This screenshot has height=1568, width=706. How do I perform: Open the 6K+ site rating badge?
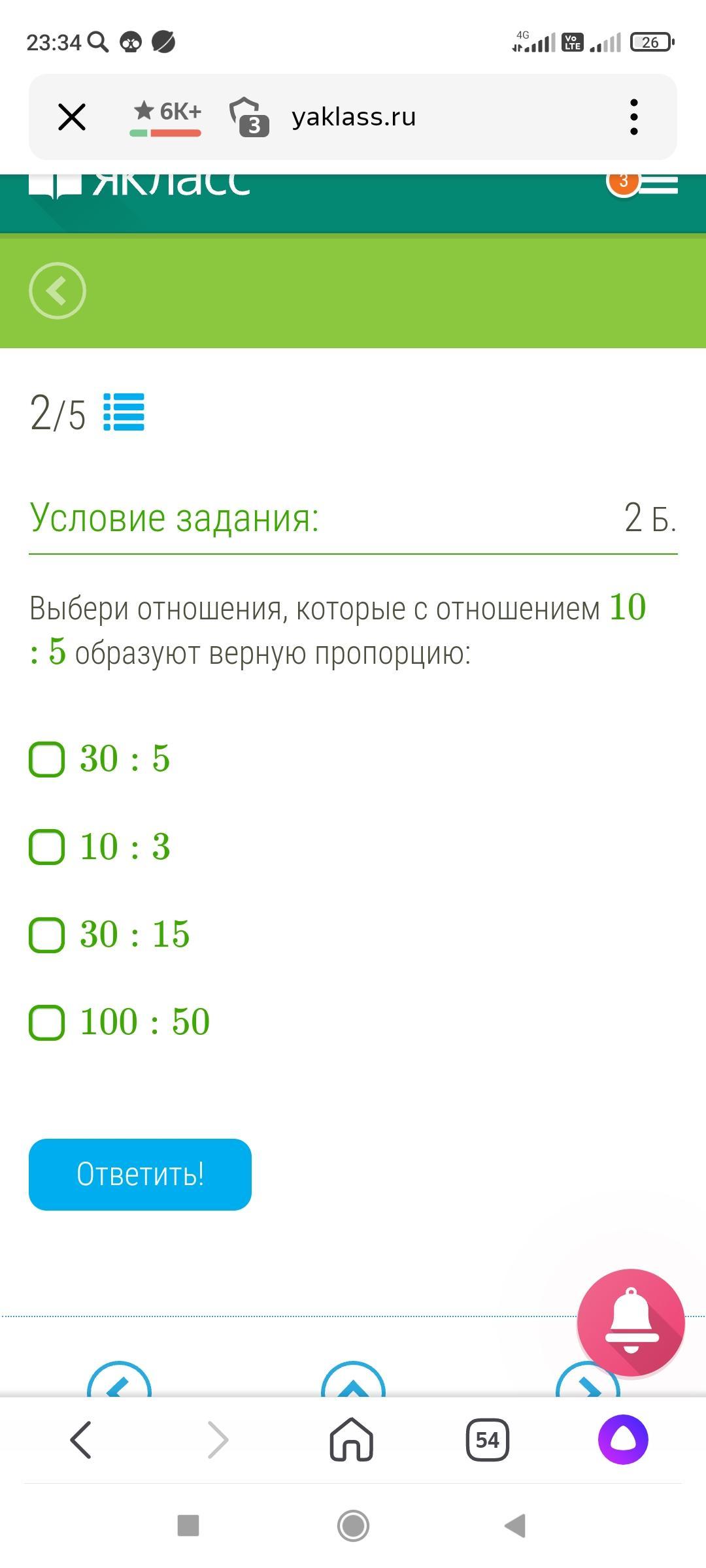(166, 118)
